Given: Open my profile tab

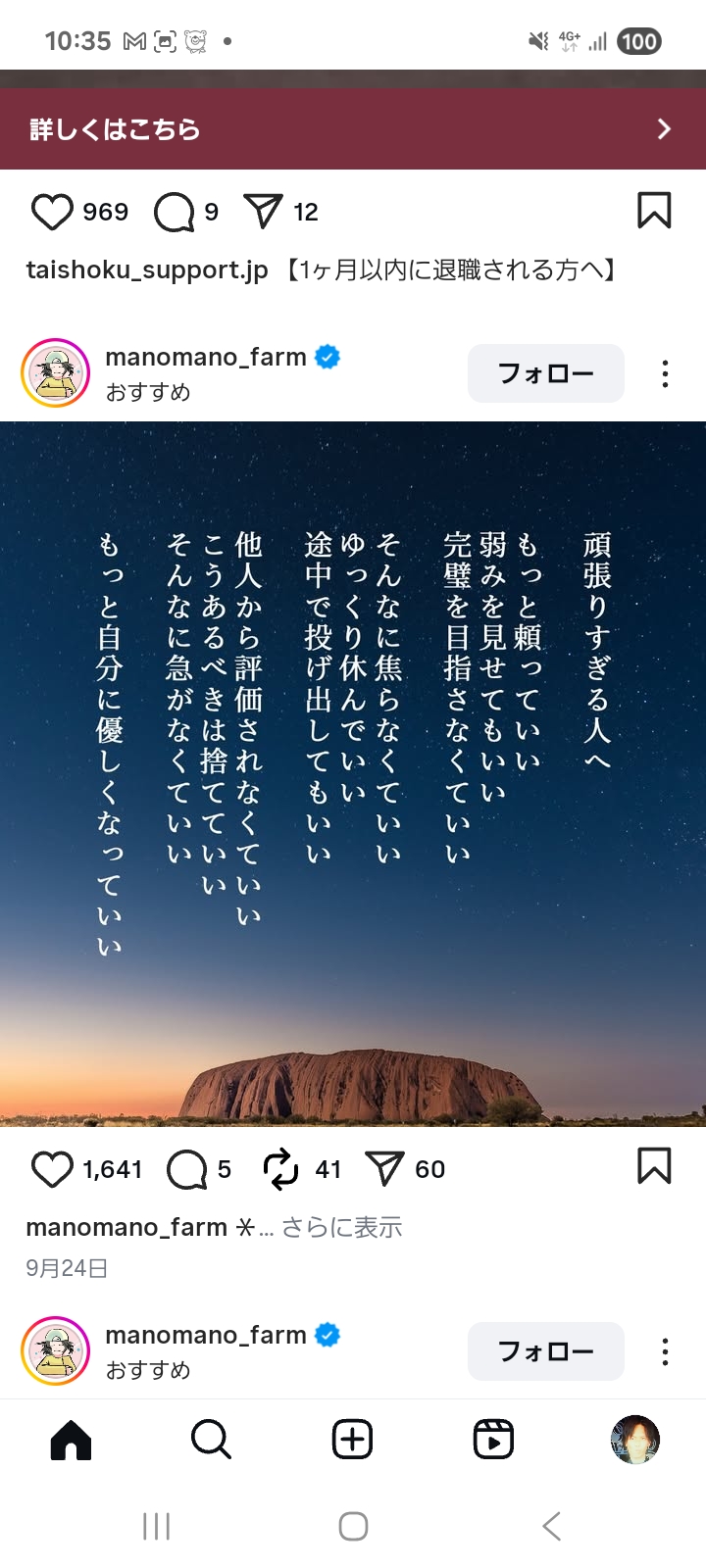Looking at the screenshot, I should pyautogui.click(x=634, y=1440).
